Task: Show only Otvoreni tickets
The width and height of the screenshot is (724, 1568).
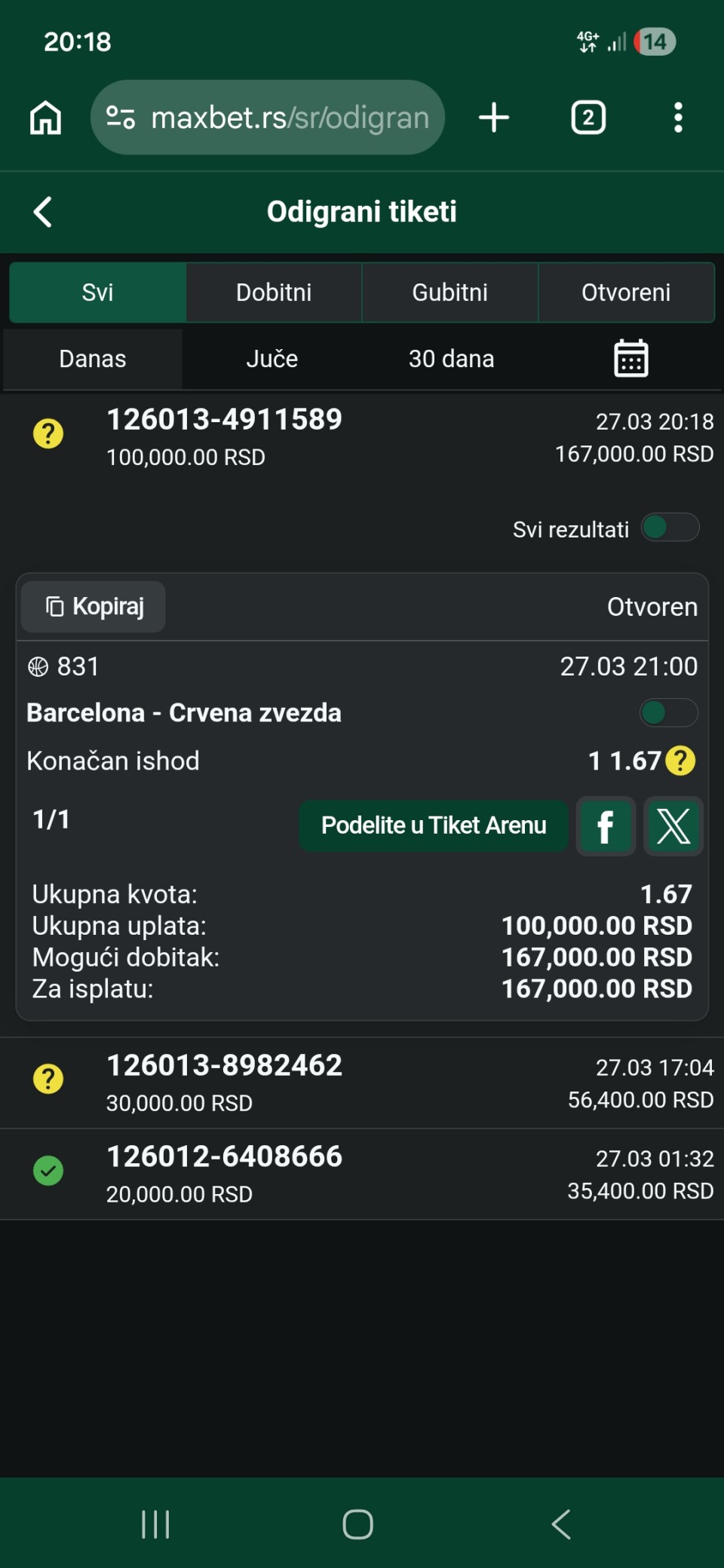Action: (x=626, y=292)
